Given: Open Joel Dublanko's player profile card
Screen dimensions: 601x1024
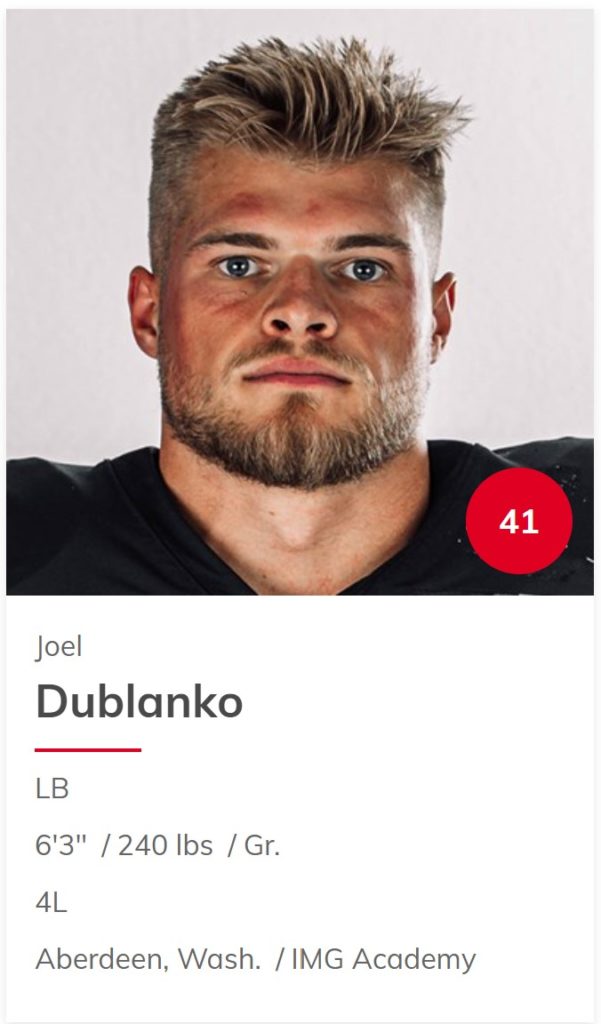Looking at the screenshot, I should point(139,703).
